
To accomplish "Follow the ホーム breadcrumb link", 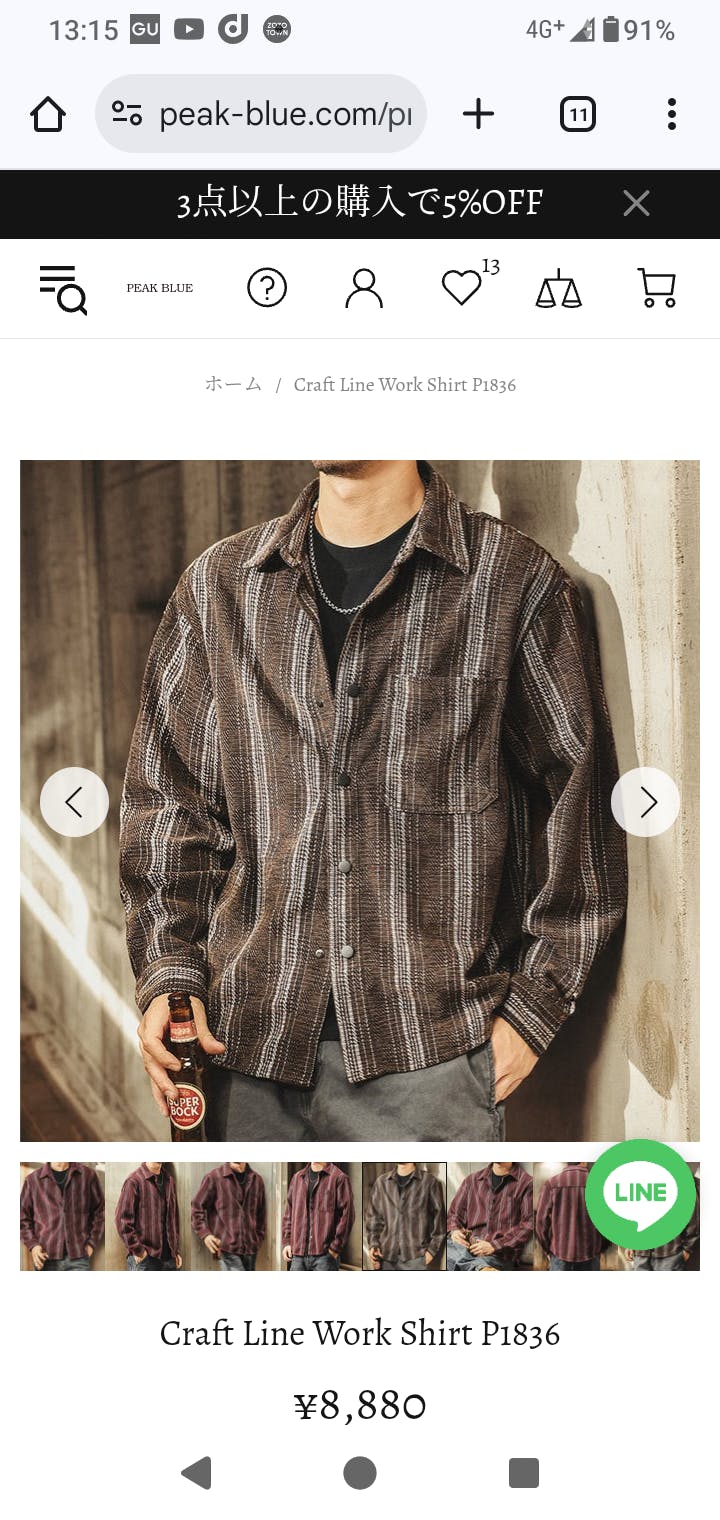I will 233,384.
